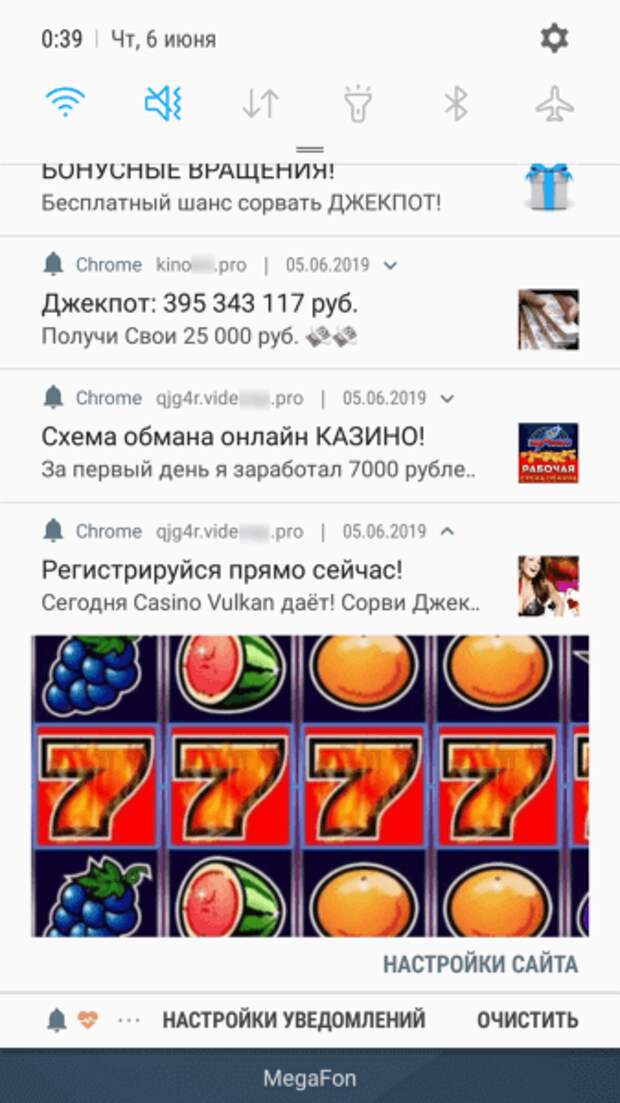The height and width of the screenshot is (1103, 620).
Task: Tap НАСТРОЙКИ САЙТА
Action: (480, 964)
